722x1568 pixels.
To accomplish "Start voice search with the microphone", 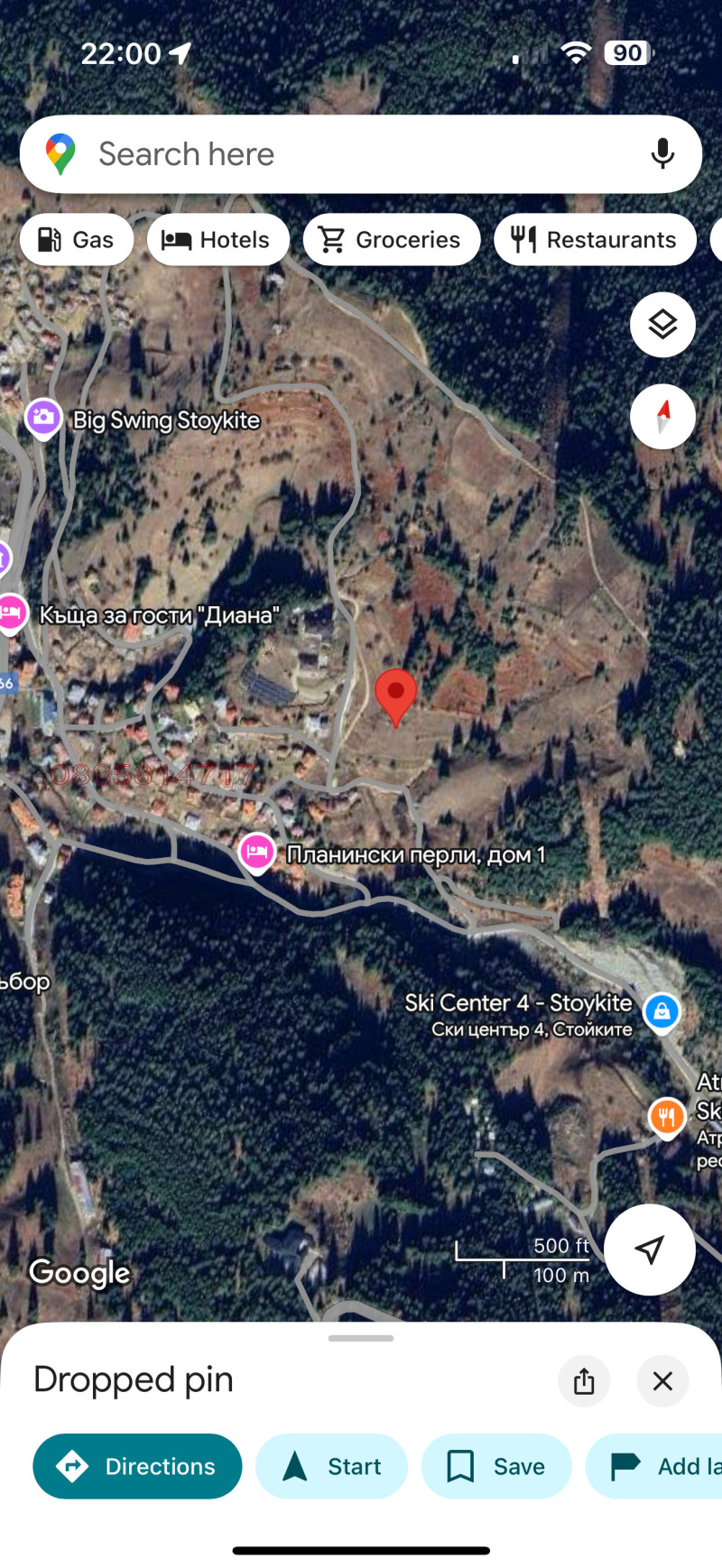I will (x=662, y=154).
